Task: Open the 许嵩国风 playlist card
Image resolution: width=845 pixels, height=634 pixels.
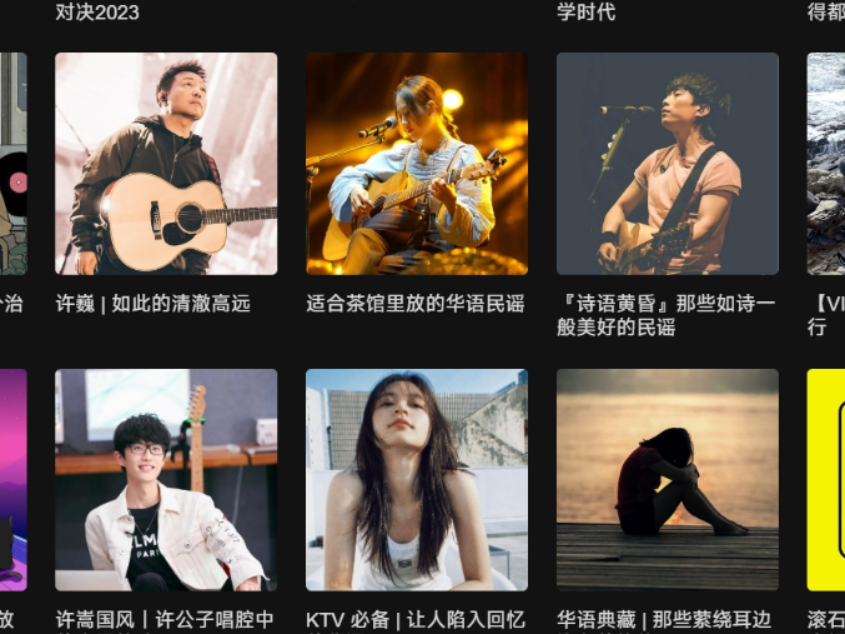Action: [166, 480]
